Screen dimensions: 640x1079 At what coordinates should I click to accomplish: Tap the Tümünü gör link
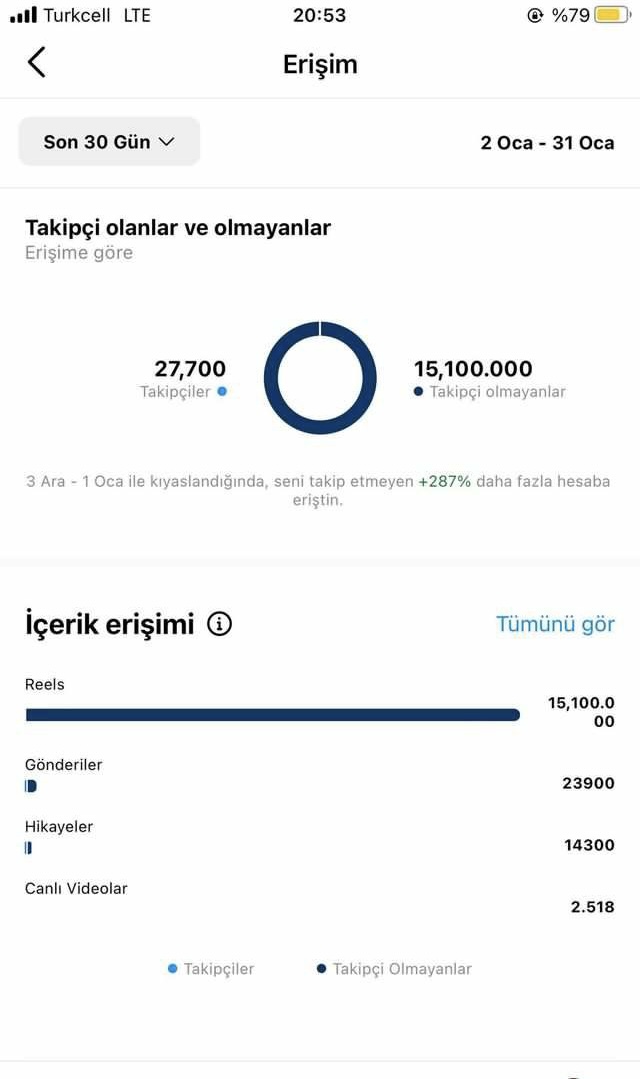click(x=555, y=624)
